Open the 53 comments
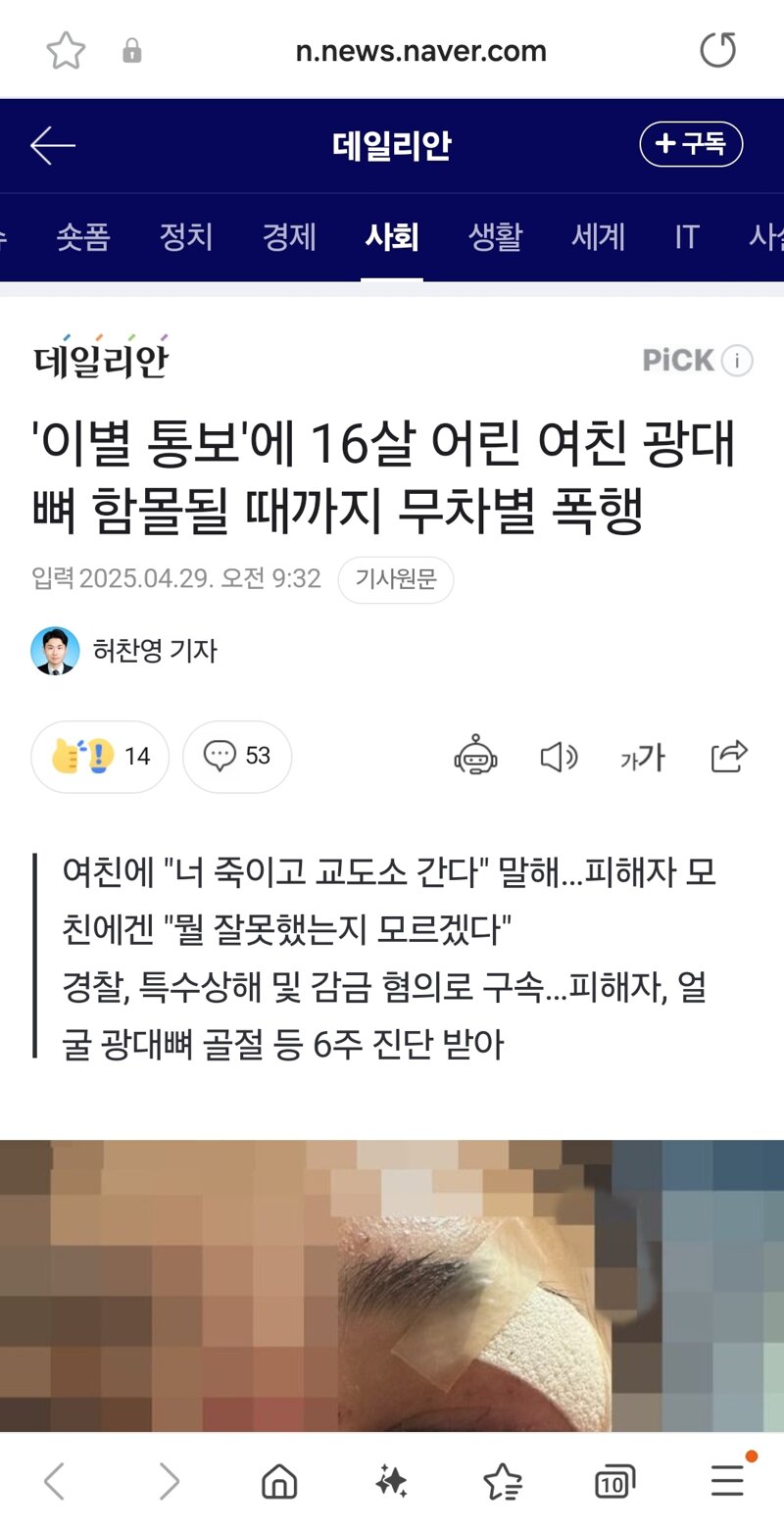This screenshot has height=1530, width=784. (x=237, y=757)
